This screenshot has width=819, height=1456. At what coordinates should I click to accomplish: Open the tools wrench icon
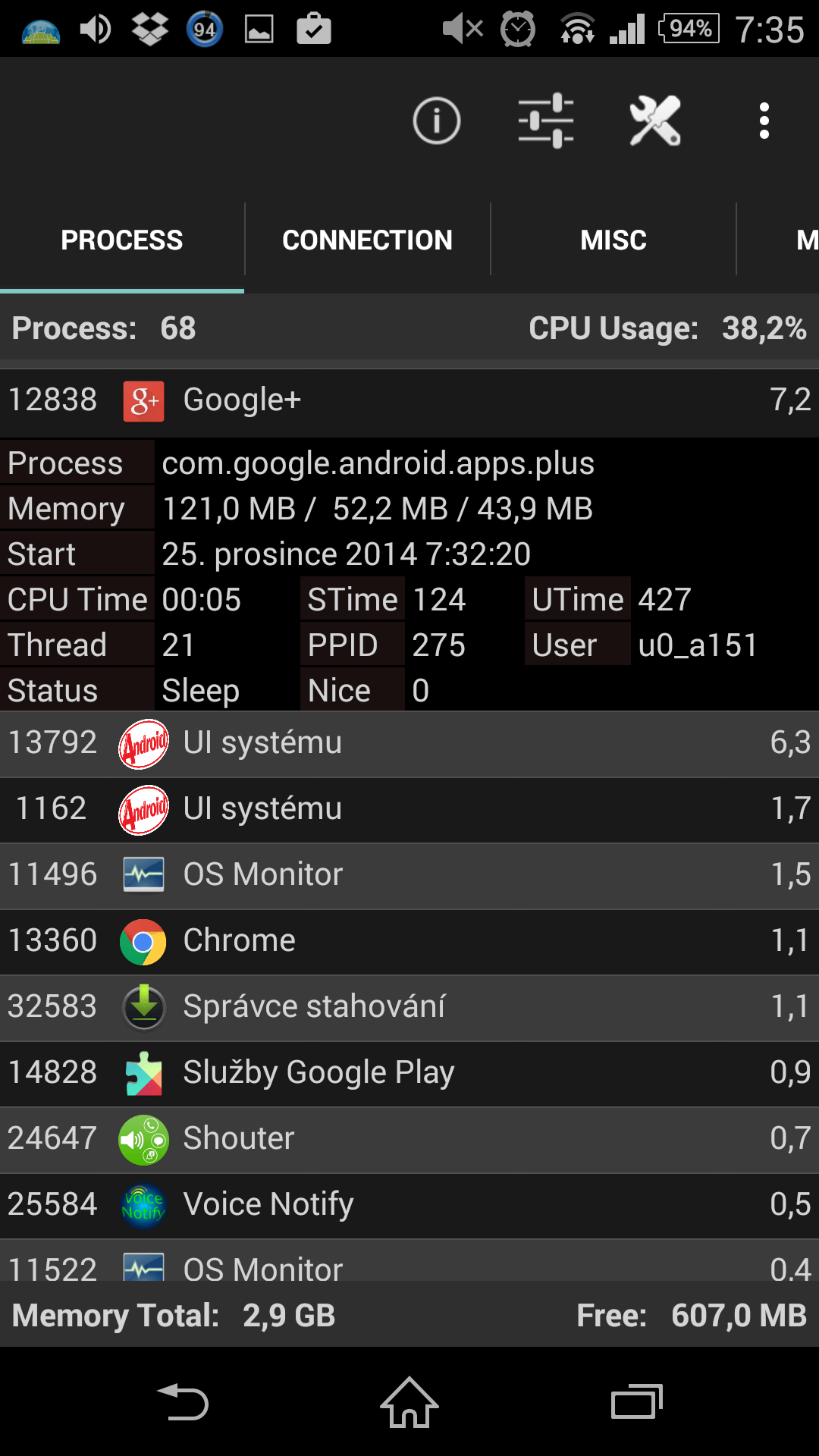coord(655,121)
